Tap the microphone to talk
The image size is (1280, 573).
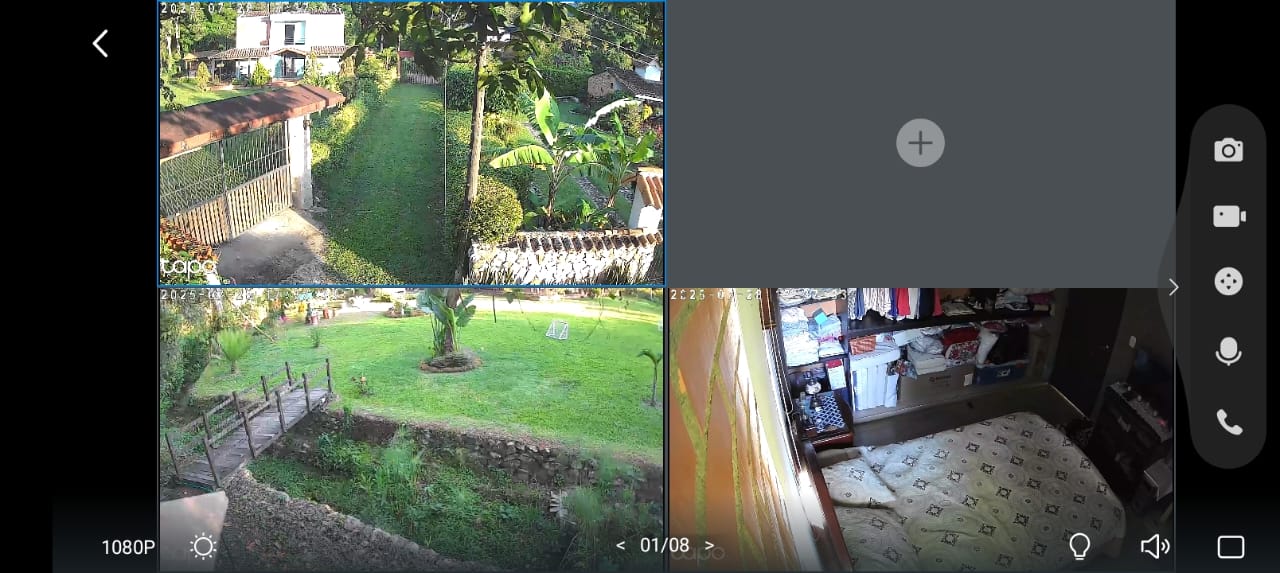(1228, 352)
